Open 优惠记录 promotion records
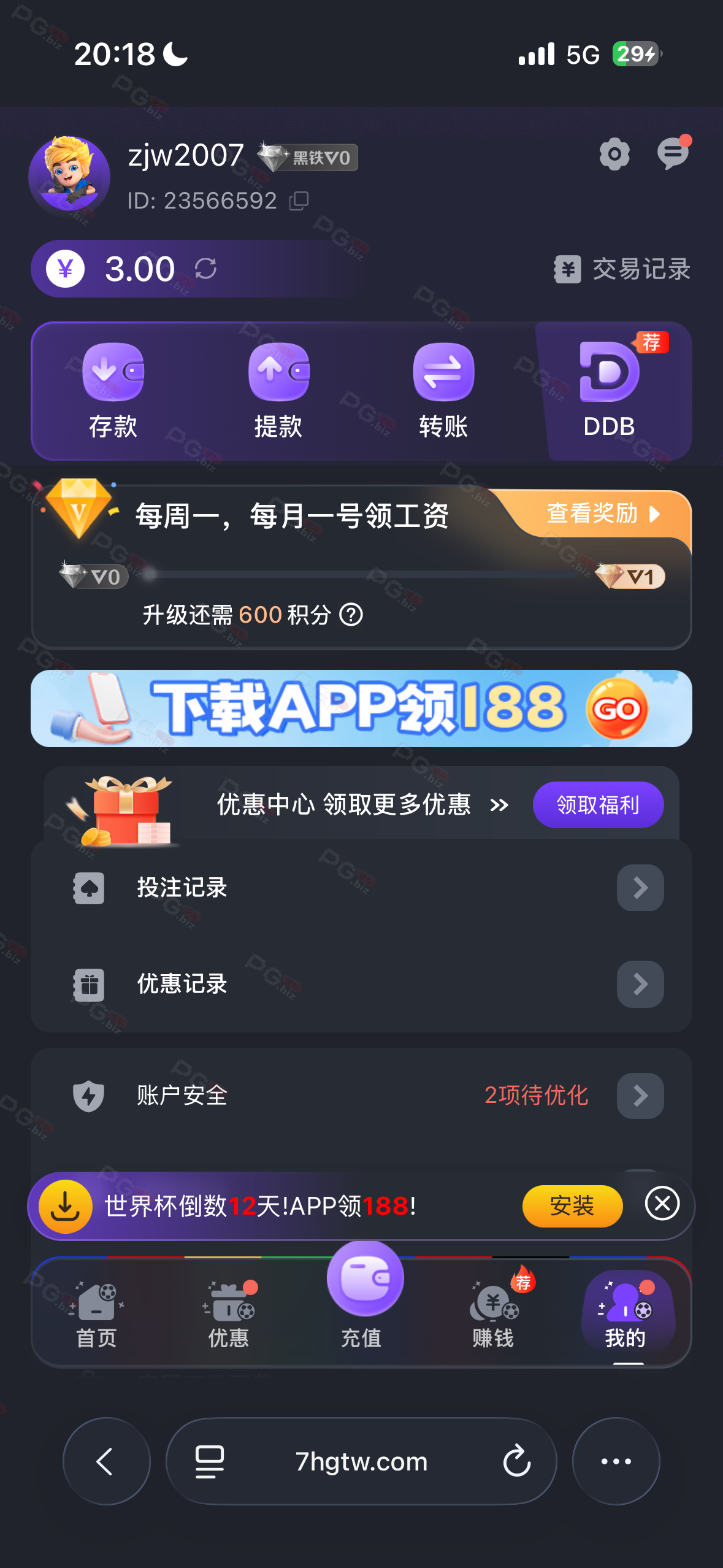Screen dimensions: 723x1568 coord(361,984)
